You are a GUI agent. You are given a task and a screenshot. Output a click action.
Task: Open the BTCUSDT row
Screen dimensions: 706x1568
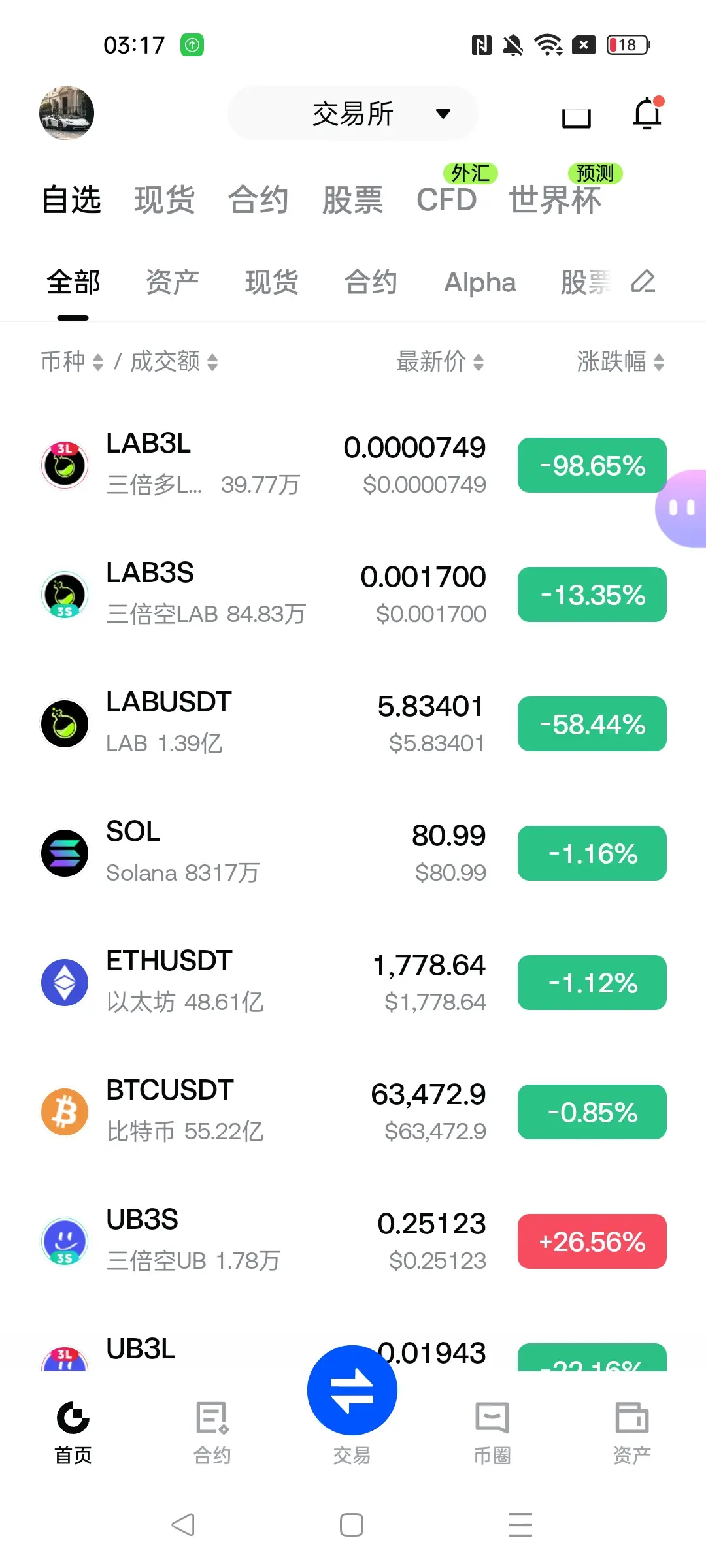(x=353, y=1112)
